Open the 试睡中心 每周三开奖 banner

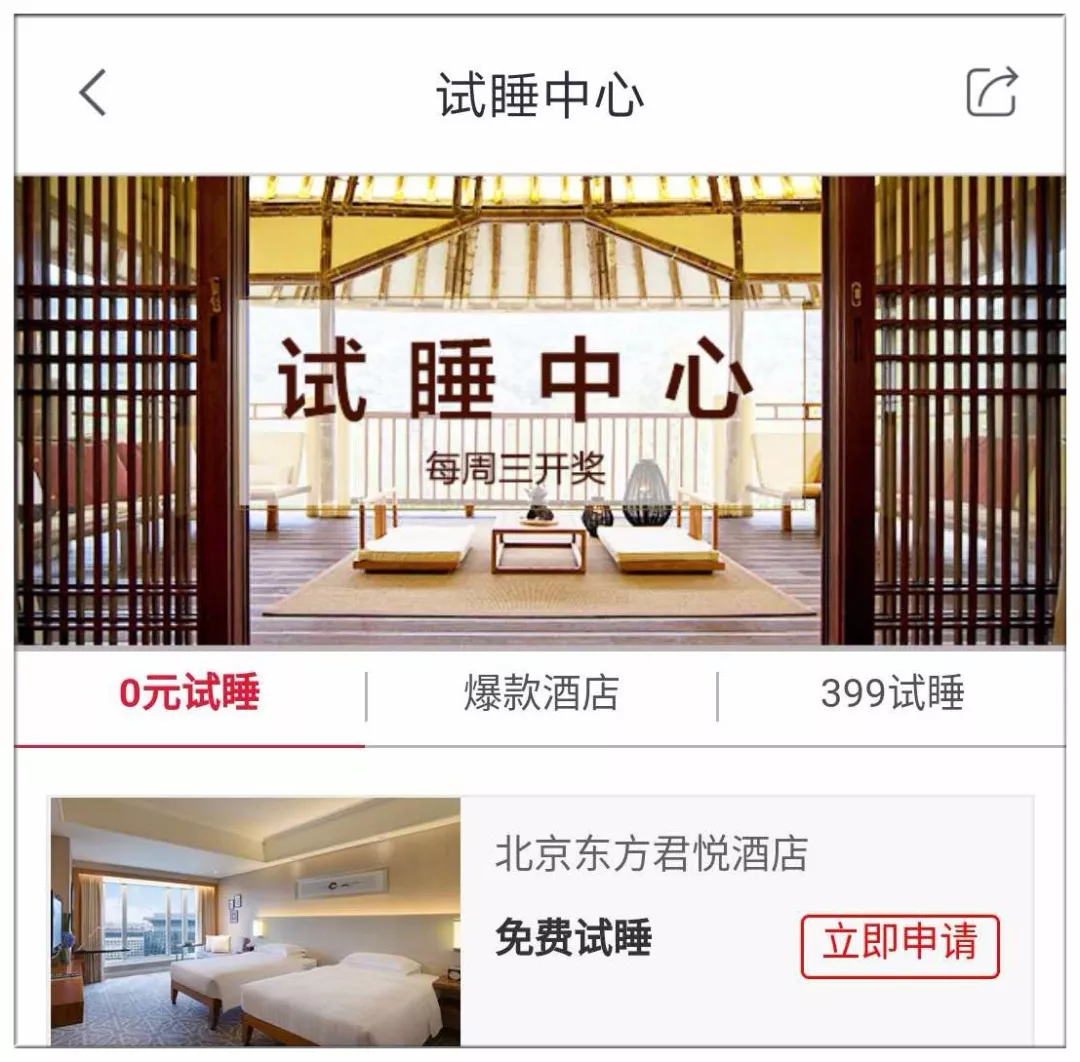tap(540, 410)
